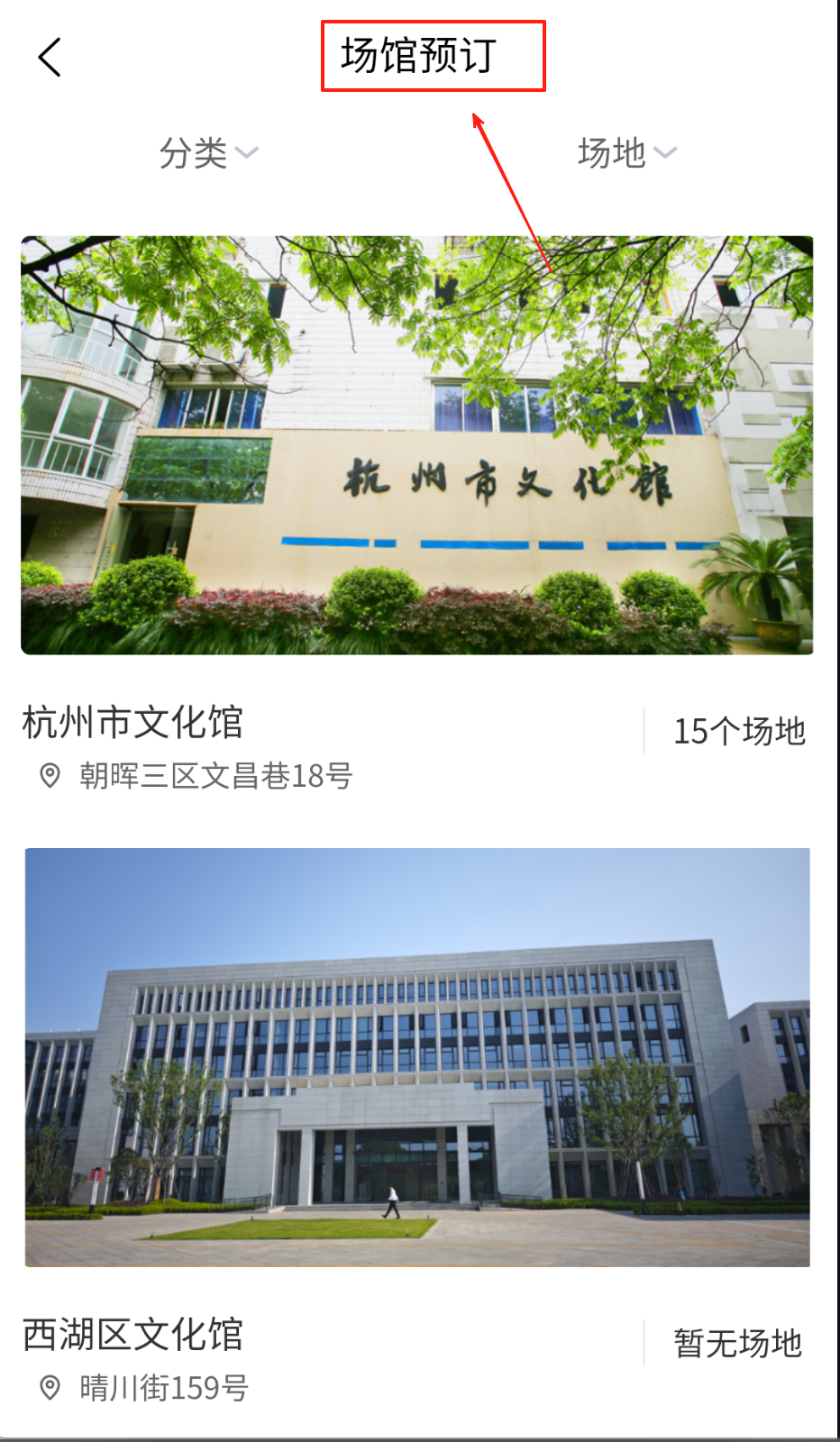Go back from the 场馆预订 page

[50, 58]
